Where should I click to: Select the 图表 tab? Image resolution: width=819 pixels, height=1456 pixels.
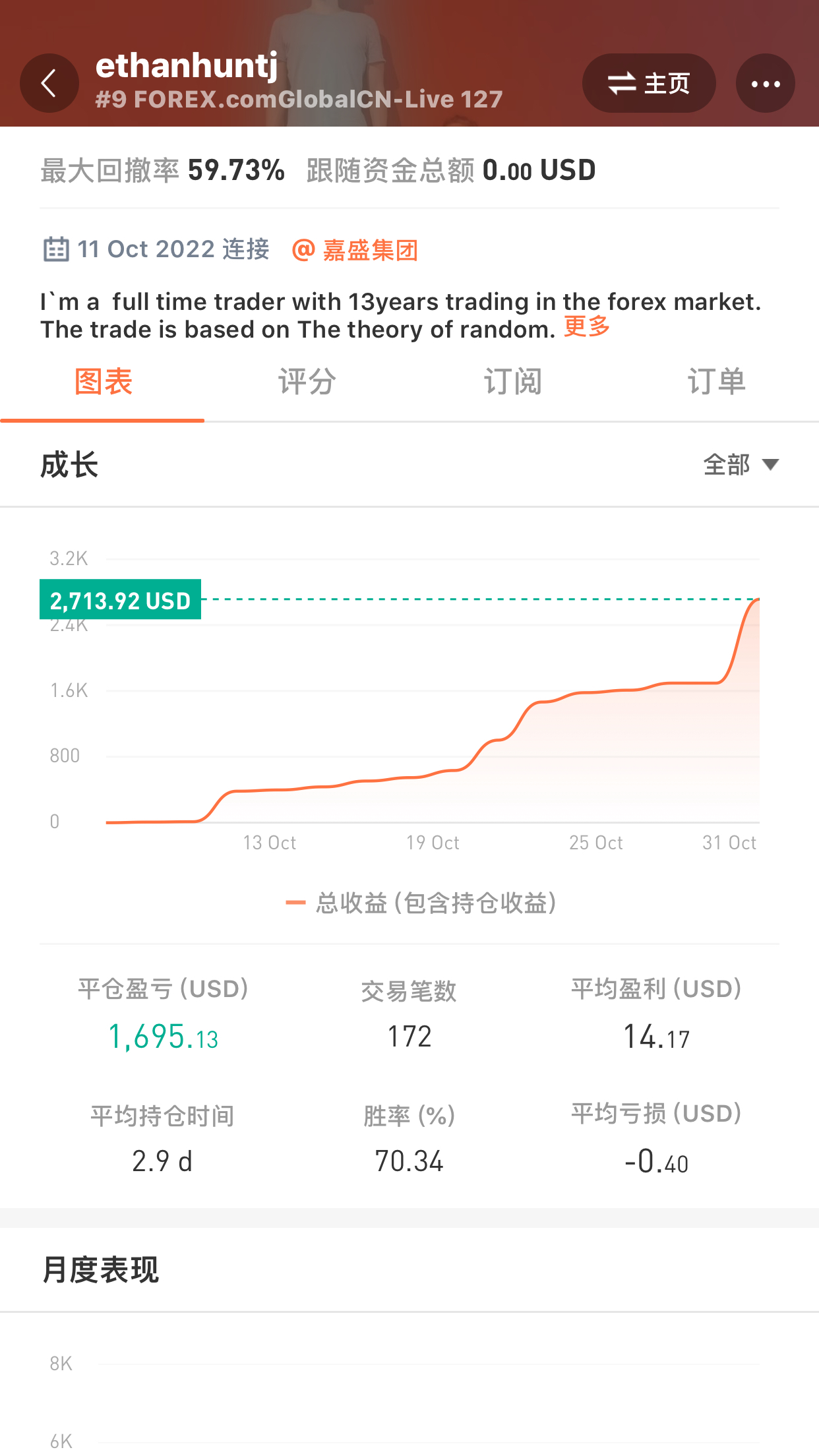103,382
